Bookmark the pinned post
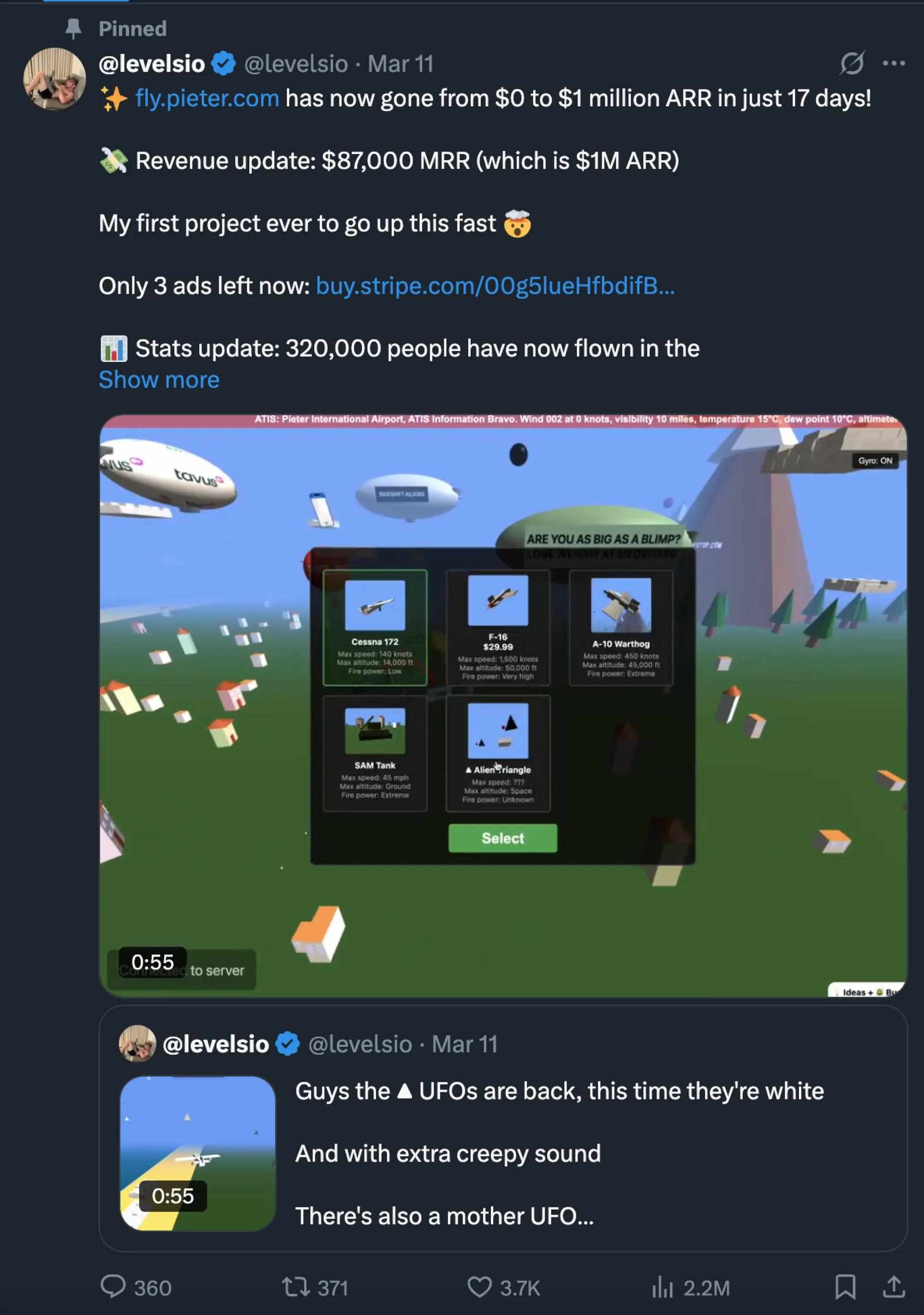The height and width of the screenshot is (1315, 924). 845,1287
